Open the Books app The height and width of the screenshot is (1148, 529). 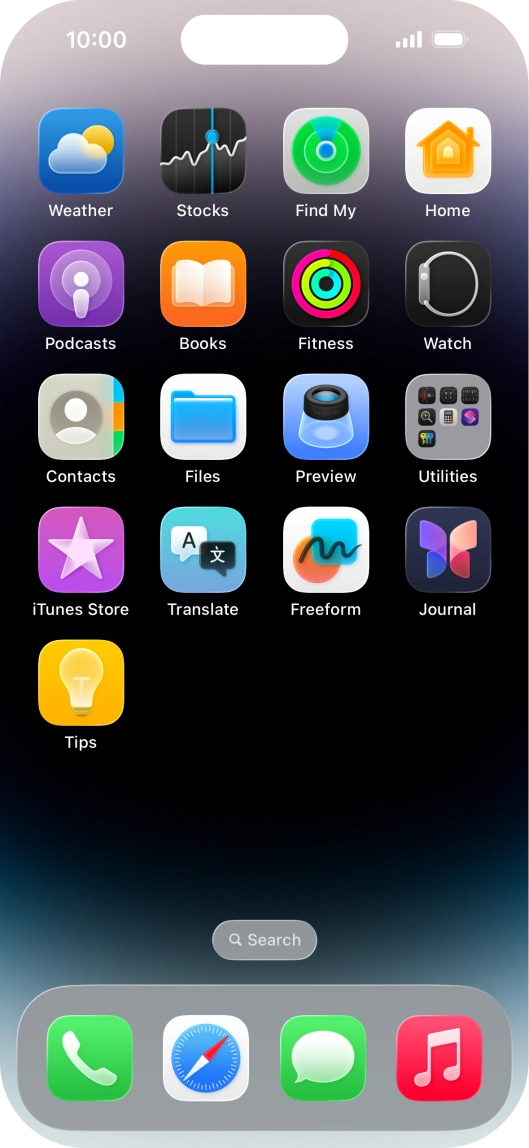(x=203, y=284)
